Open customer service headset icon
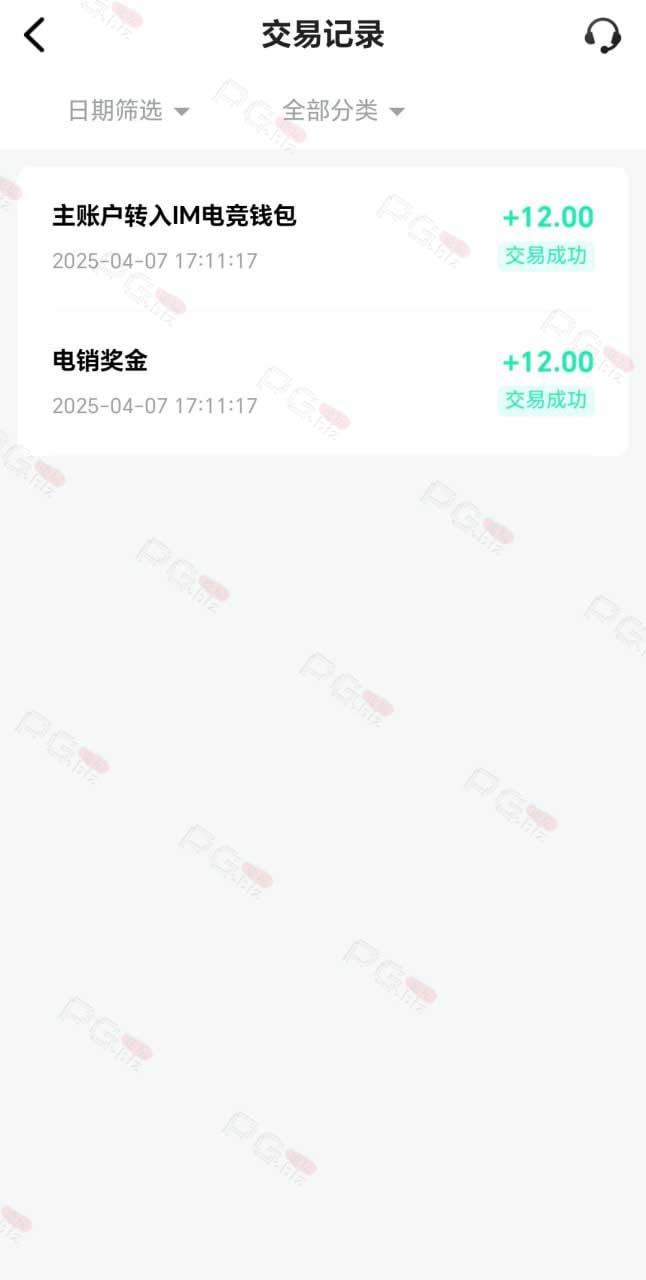Viewport: 646px width, 1280px height. (602, 36)
